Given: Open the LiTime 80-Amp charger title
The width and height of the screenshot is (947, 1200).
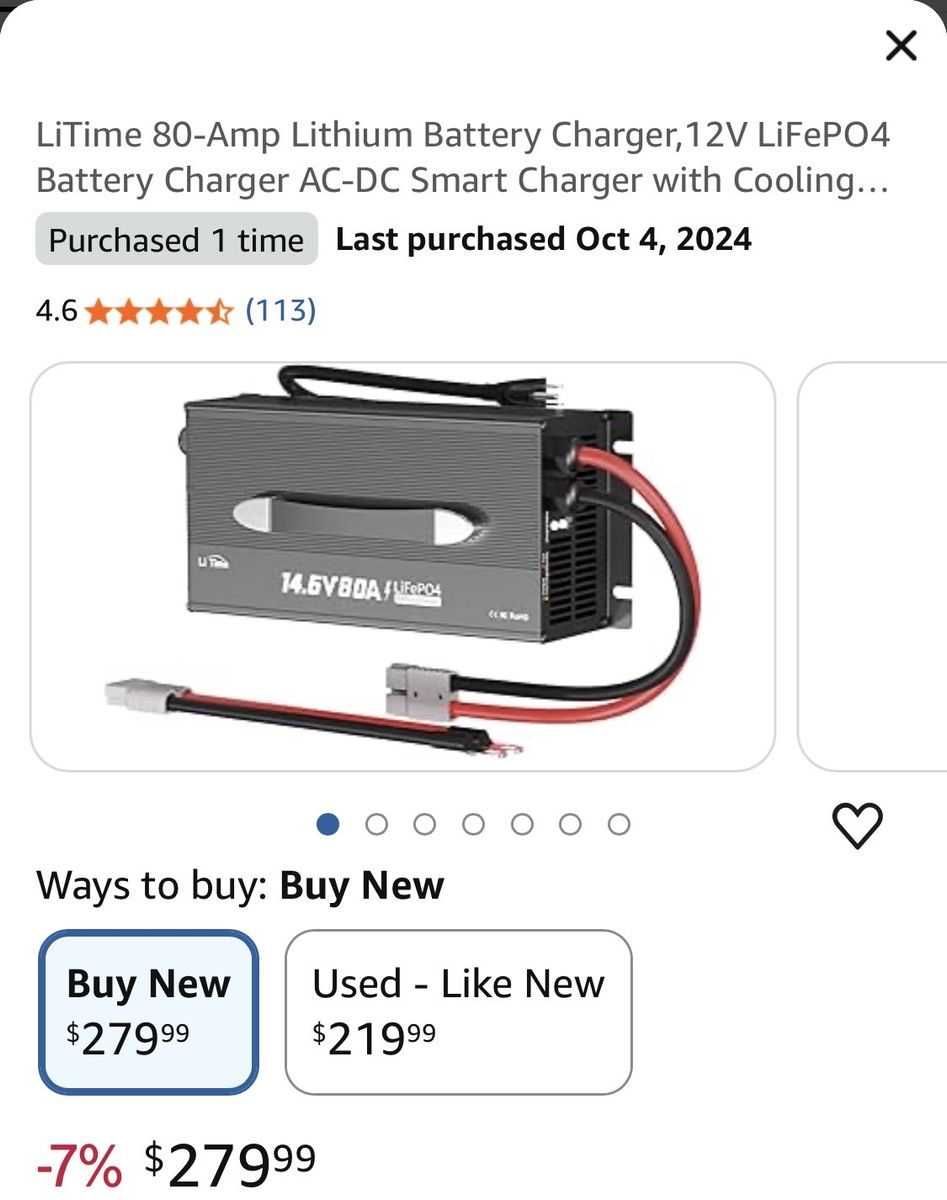Looking at the screenshot, I should point(462,157).
